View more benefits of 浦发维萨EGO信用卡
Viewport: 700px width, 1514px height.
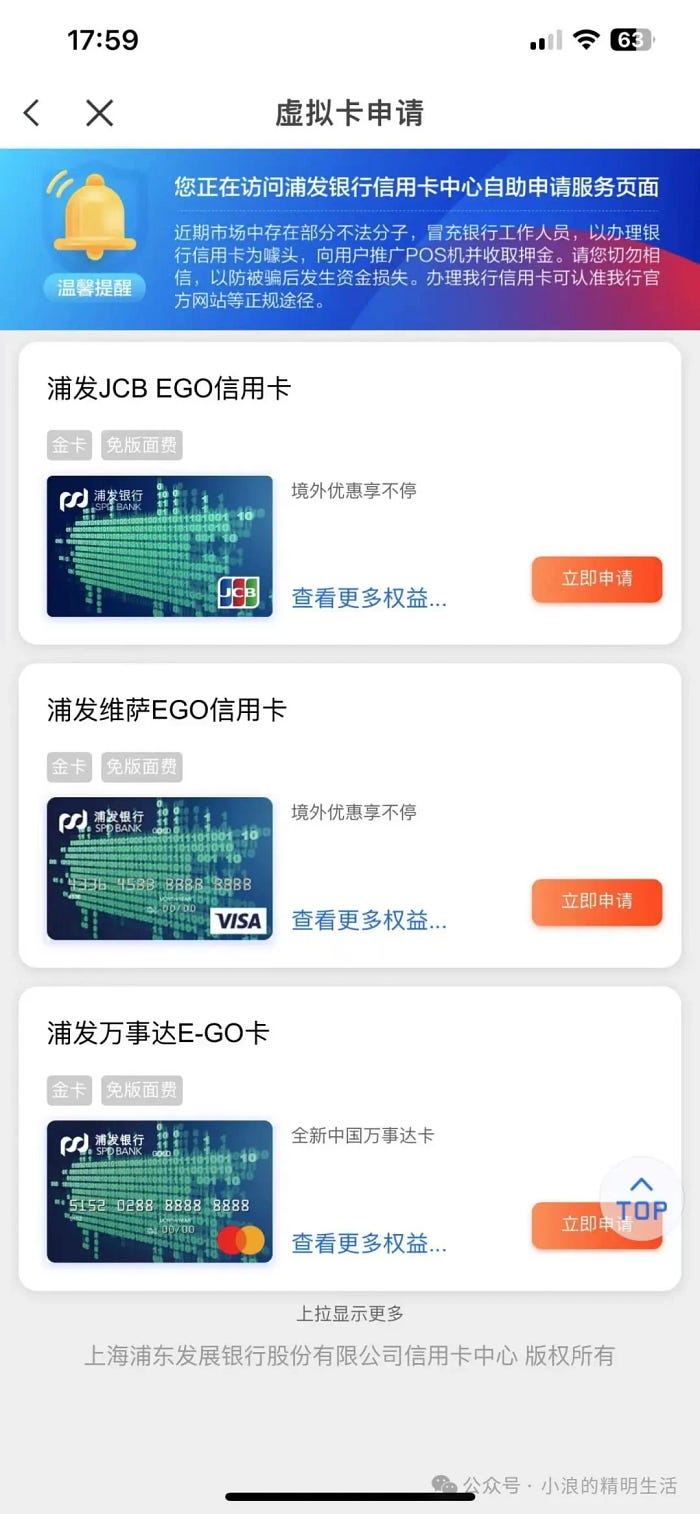[x=368, y=920]
